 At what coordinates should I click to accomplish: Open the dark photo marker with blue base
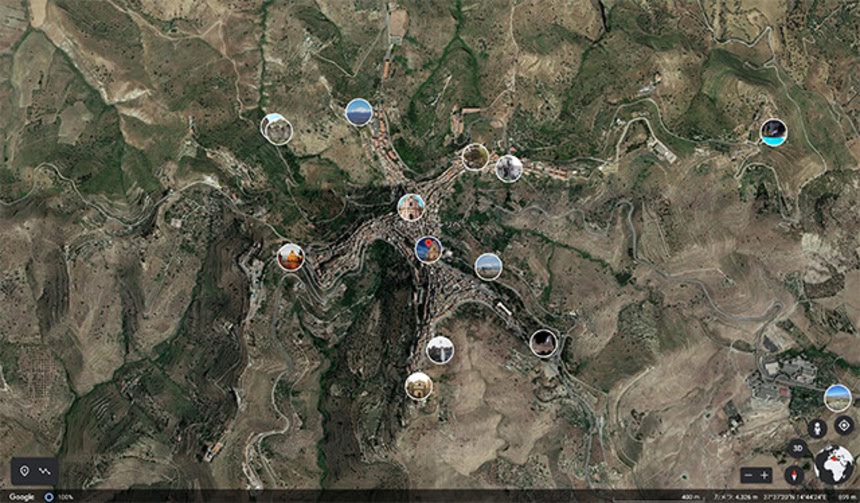click(773, 132)
